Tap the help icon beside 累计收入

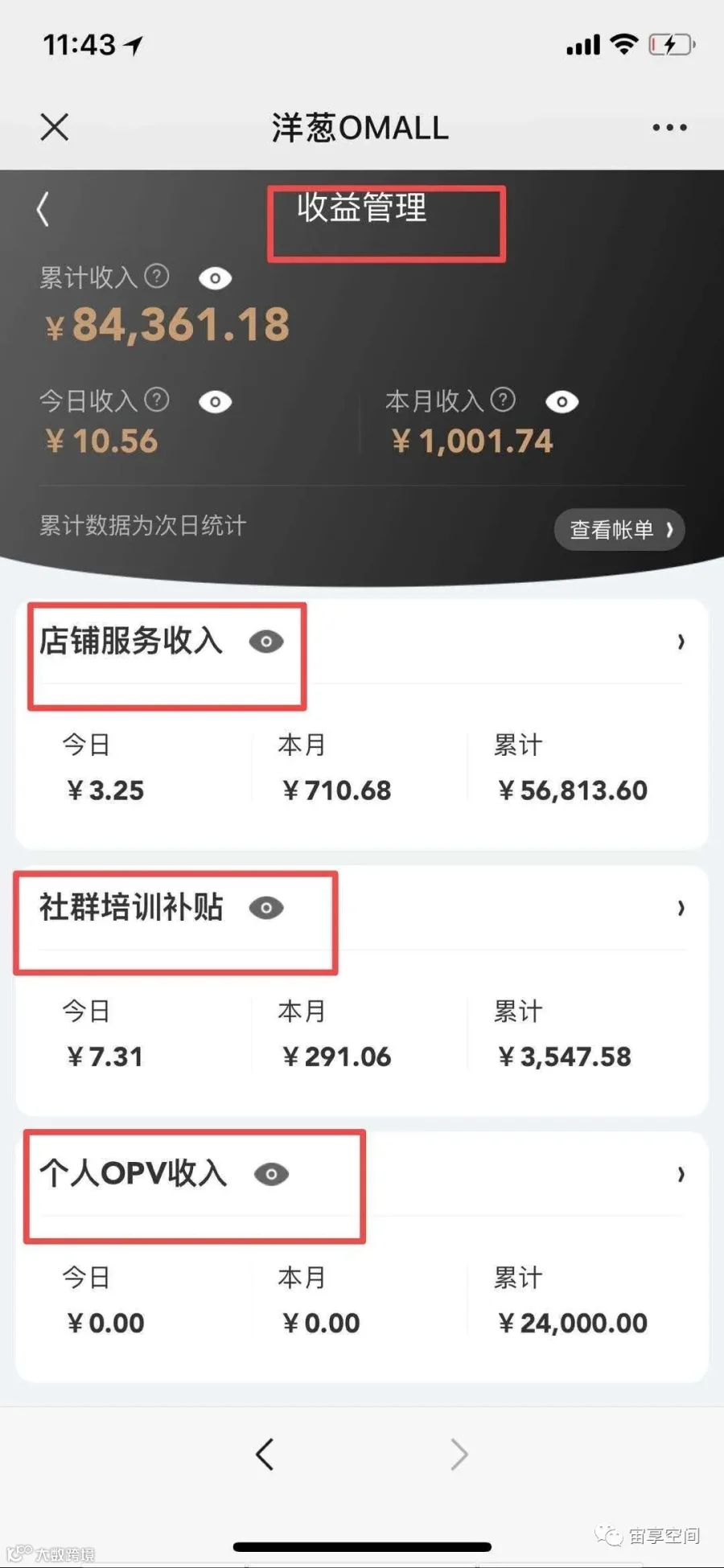(157, 277)
